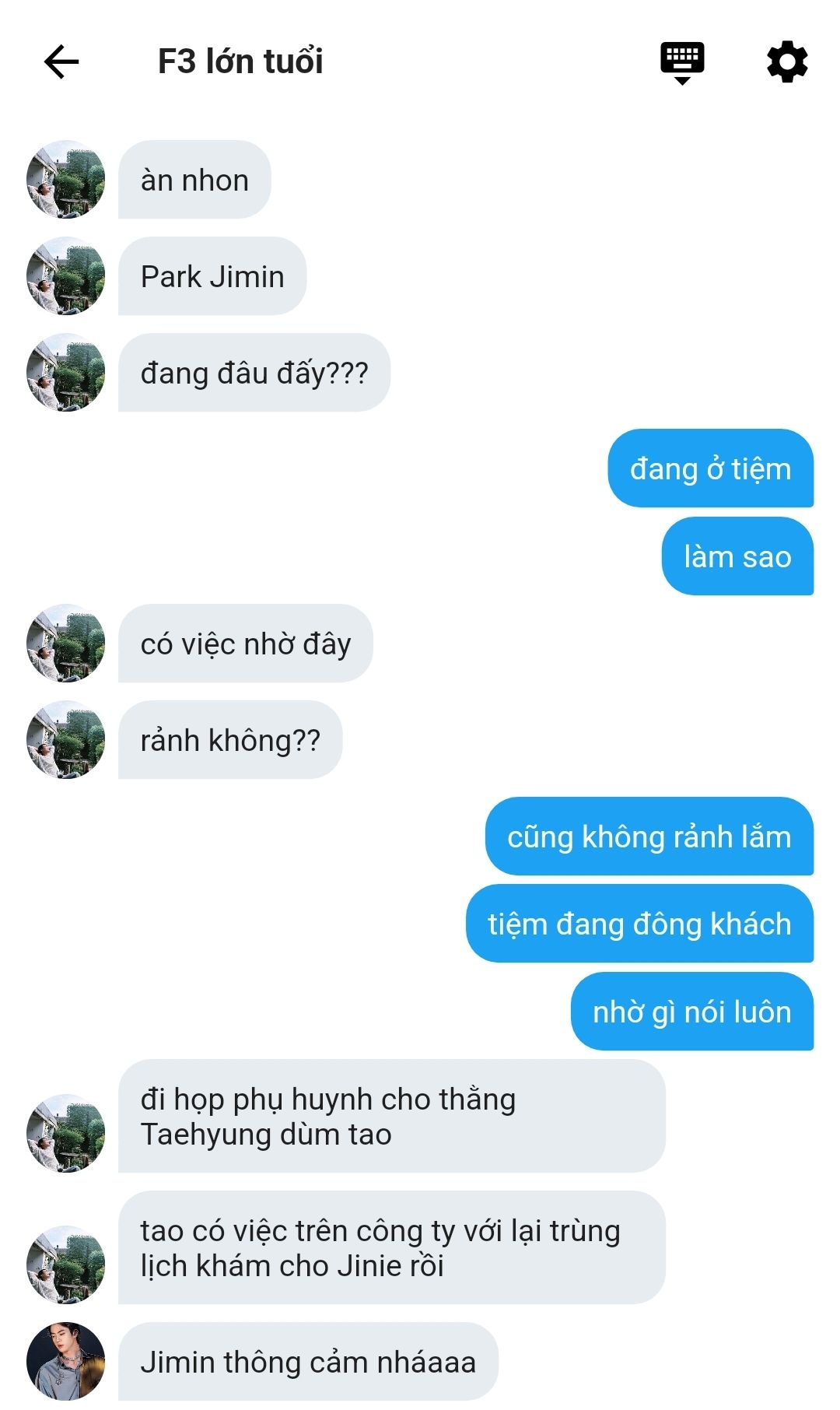Tap the 'đi họp phụ huynh' message bubble
Image resolution: width=840 pixels, height=1410 pixels.
tap(391, 1116)
